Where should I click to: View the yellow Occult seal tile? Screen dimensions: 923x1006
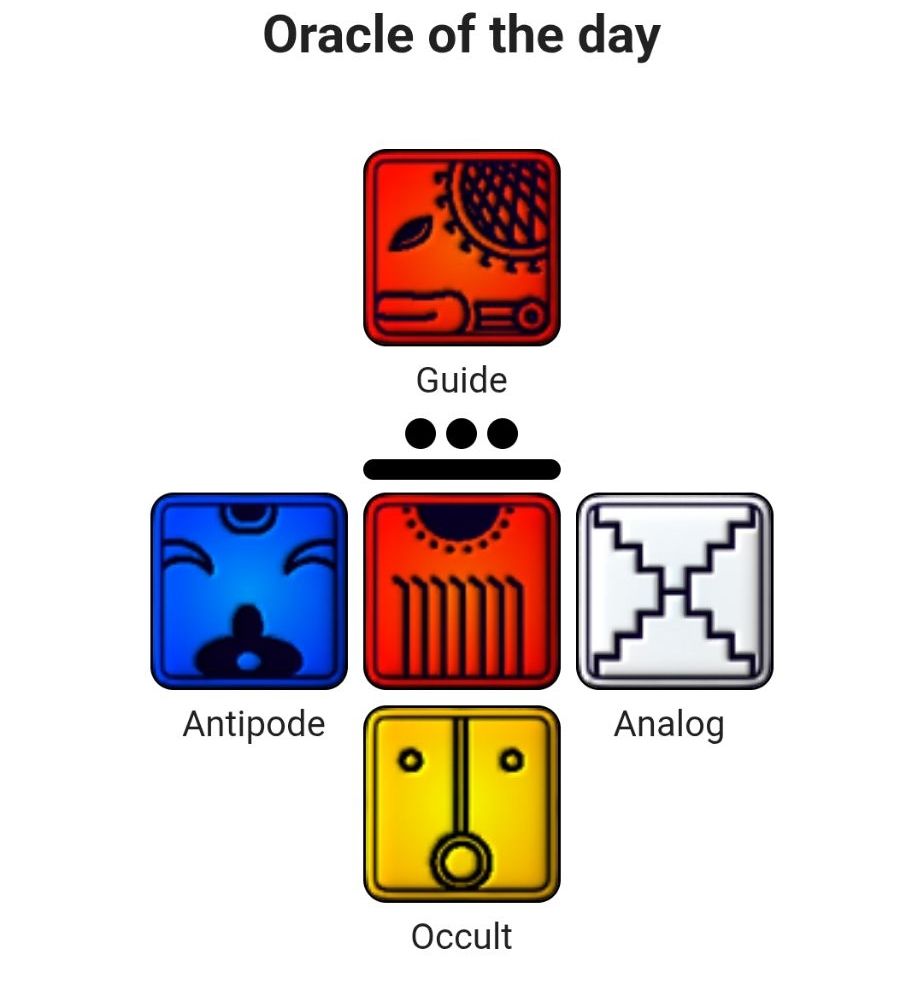(x=461, y=804)
